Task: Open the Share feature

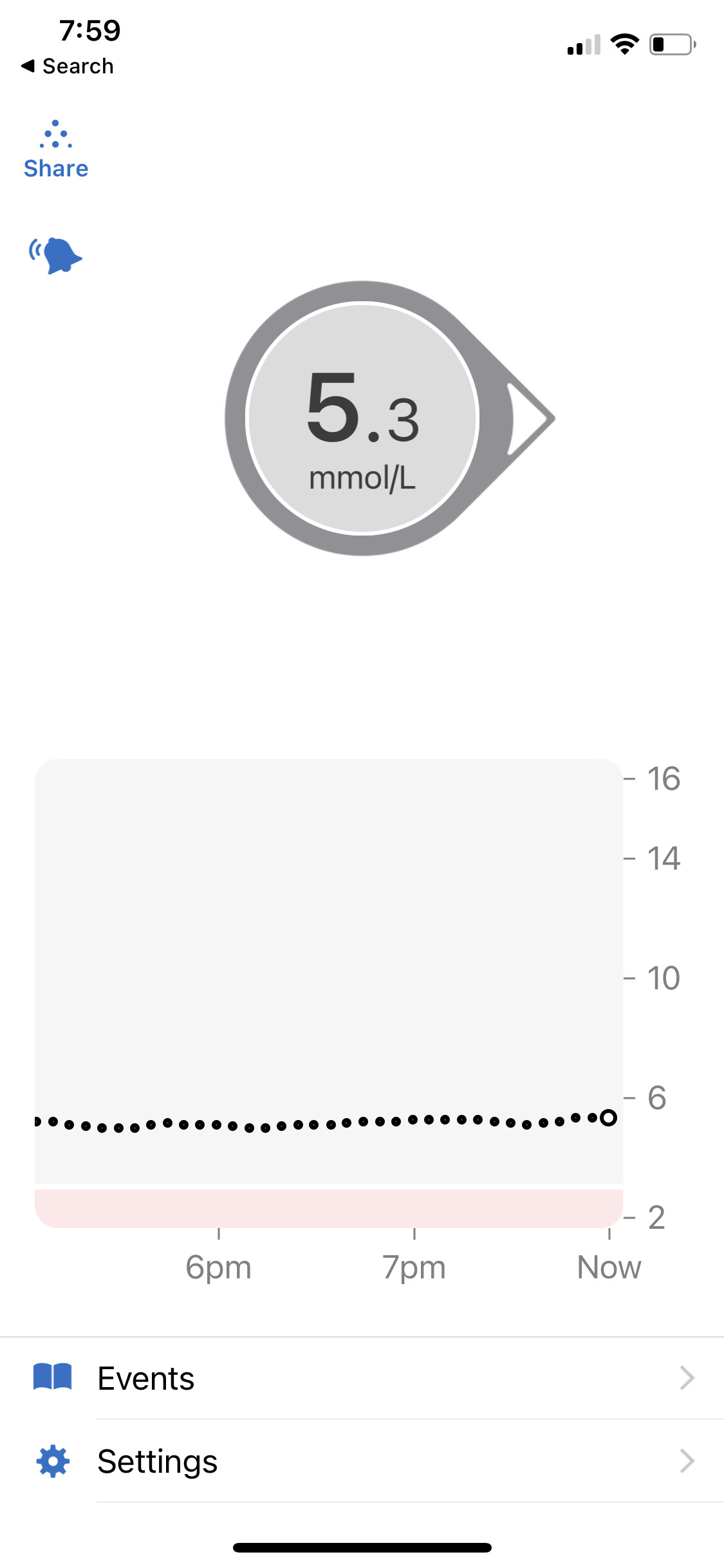Action: click(56, 150)
